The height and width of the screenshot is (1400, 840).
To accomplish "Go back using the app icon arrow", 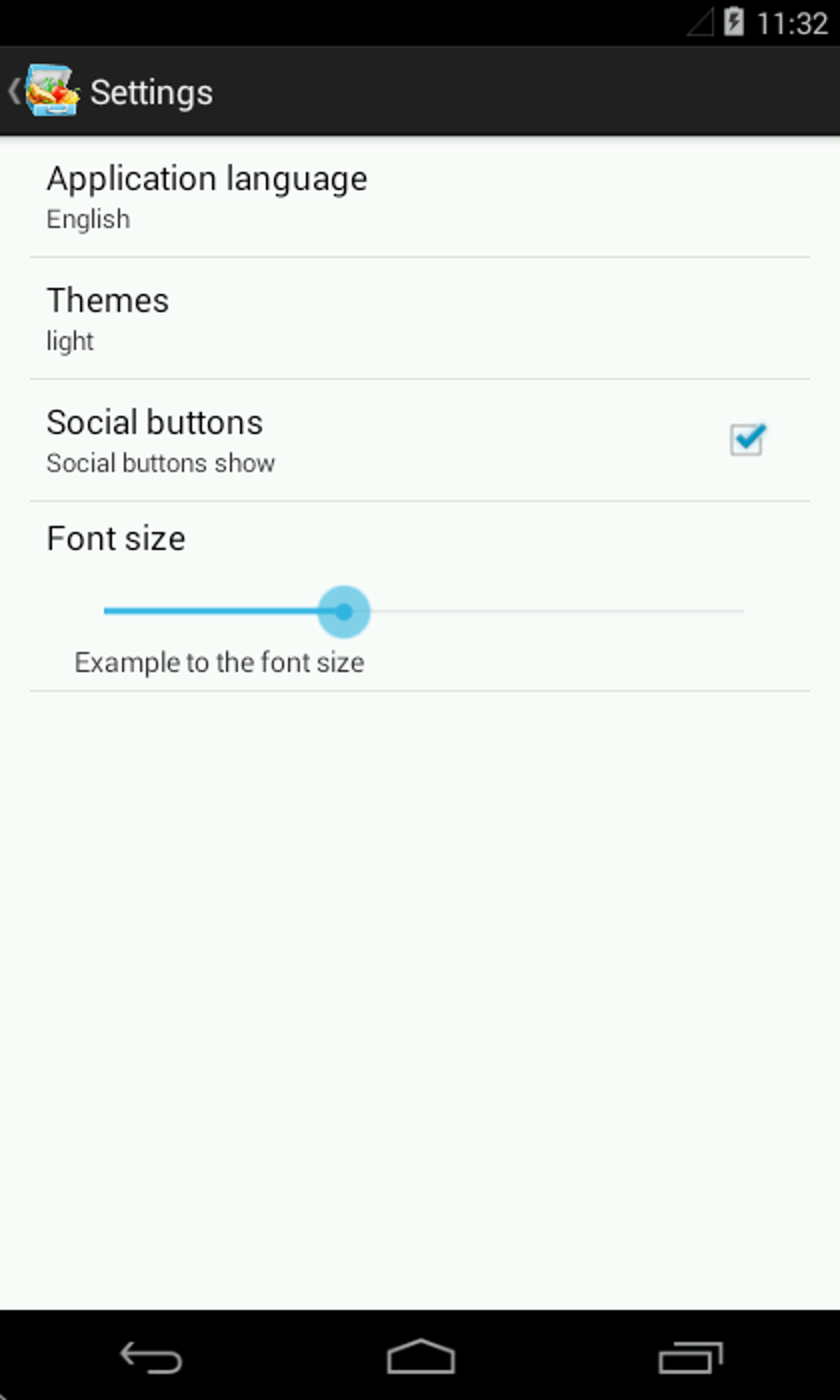I will 43,91.
